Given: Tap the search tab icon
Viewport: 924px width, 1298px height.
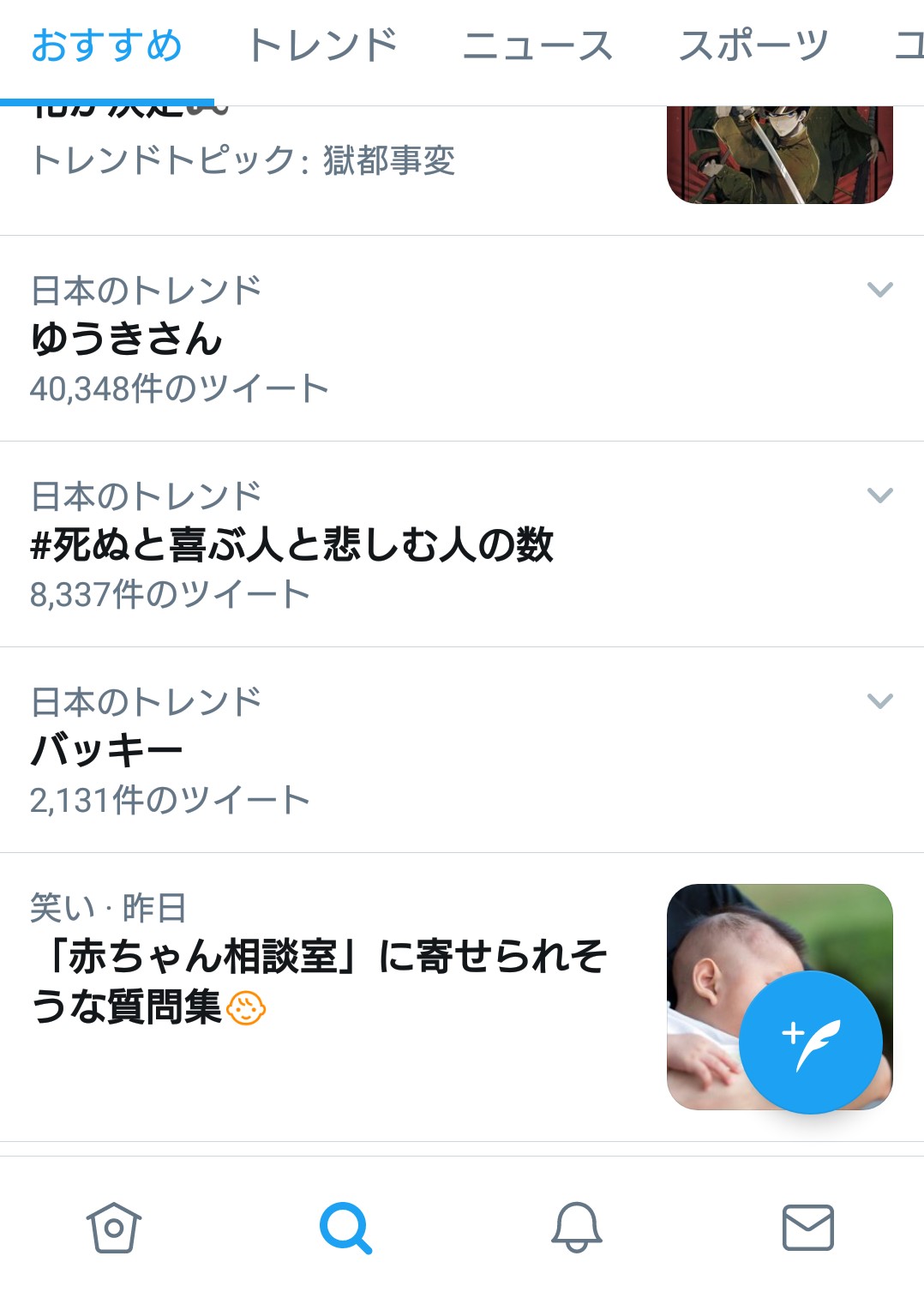Looking at the screenshot, I should pyautogui.click(x=345, y=1228).
